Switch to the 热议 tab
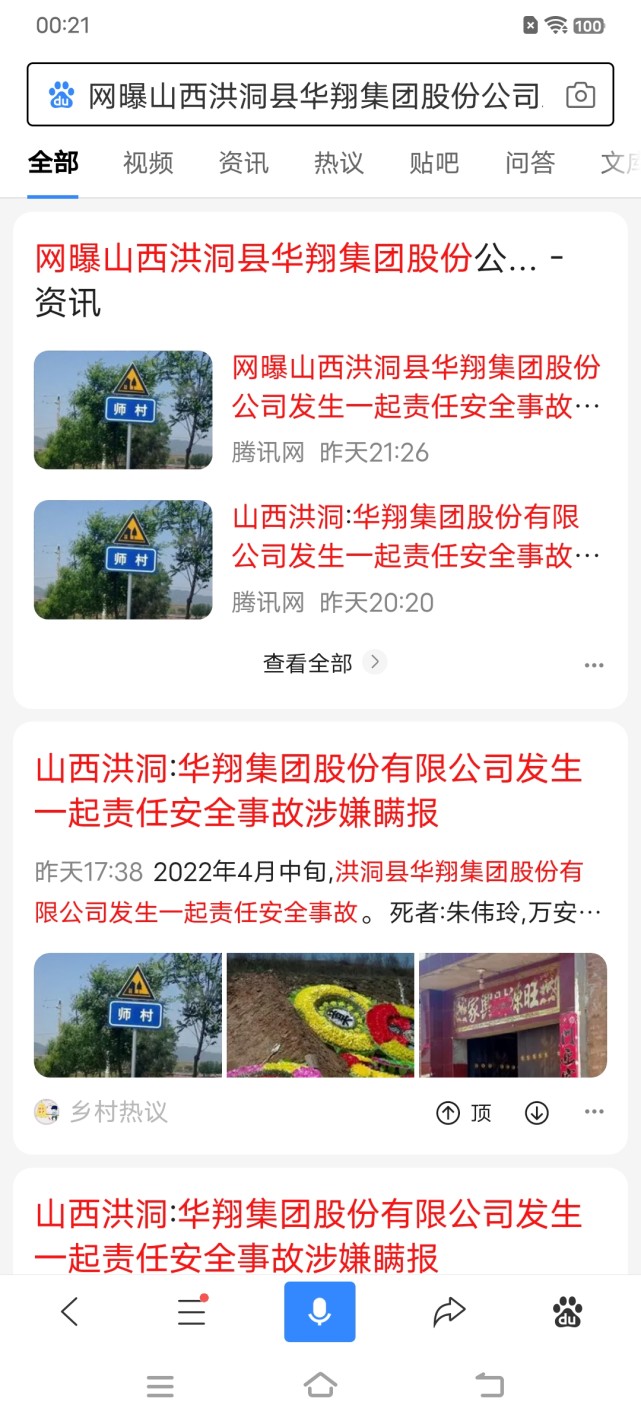This screenshot has width=641, height=1424. click(338, 163)
